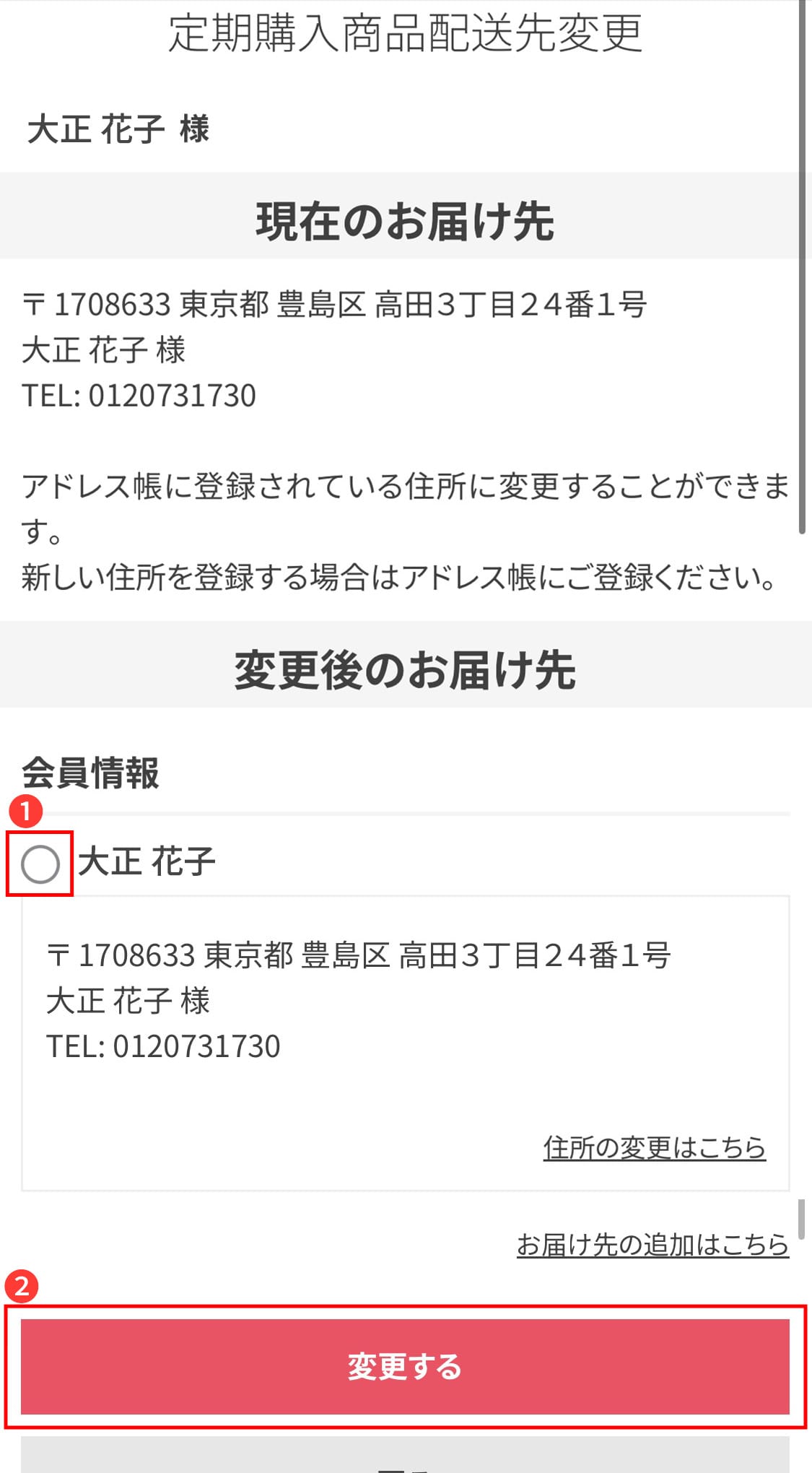This screenshot has width=812, height=1473.
Task: Open the お届け先の追加はこちら link
Action: tap(652, 1244)
